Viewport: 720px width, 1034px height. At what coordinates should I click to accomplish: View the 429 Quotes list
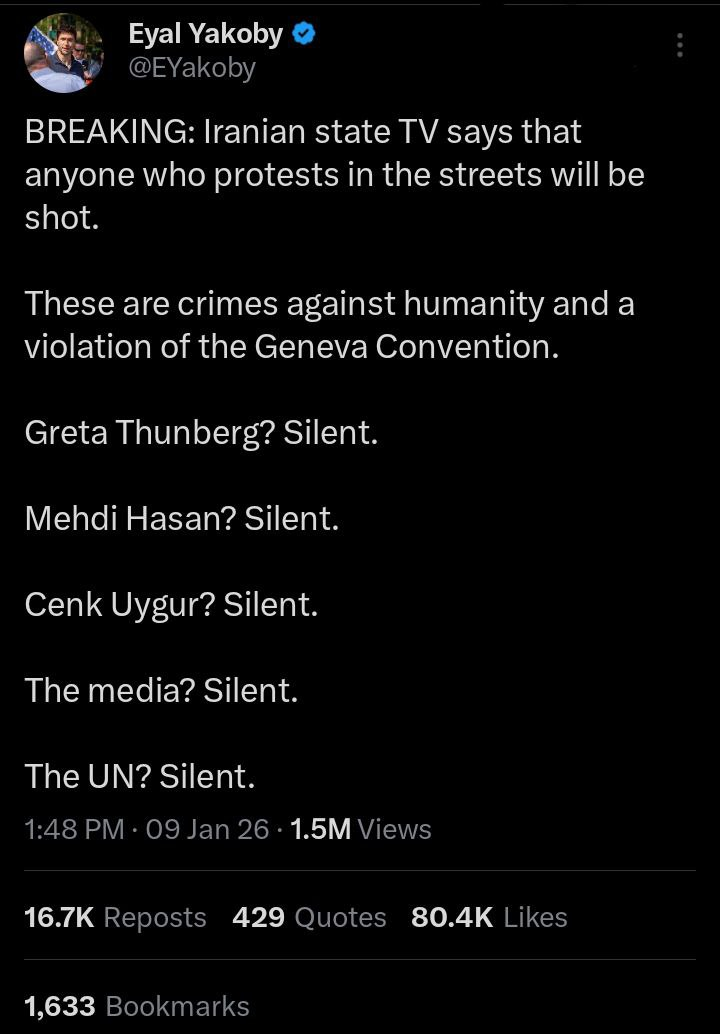tap(309, 917)
